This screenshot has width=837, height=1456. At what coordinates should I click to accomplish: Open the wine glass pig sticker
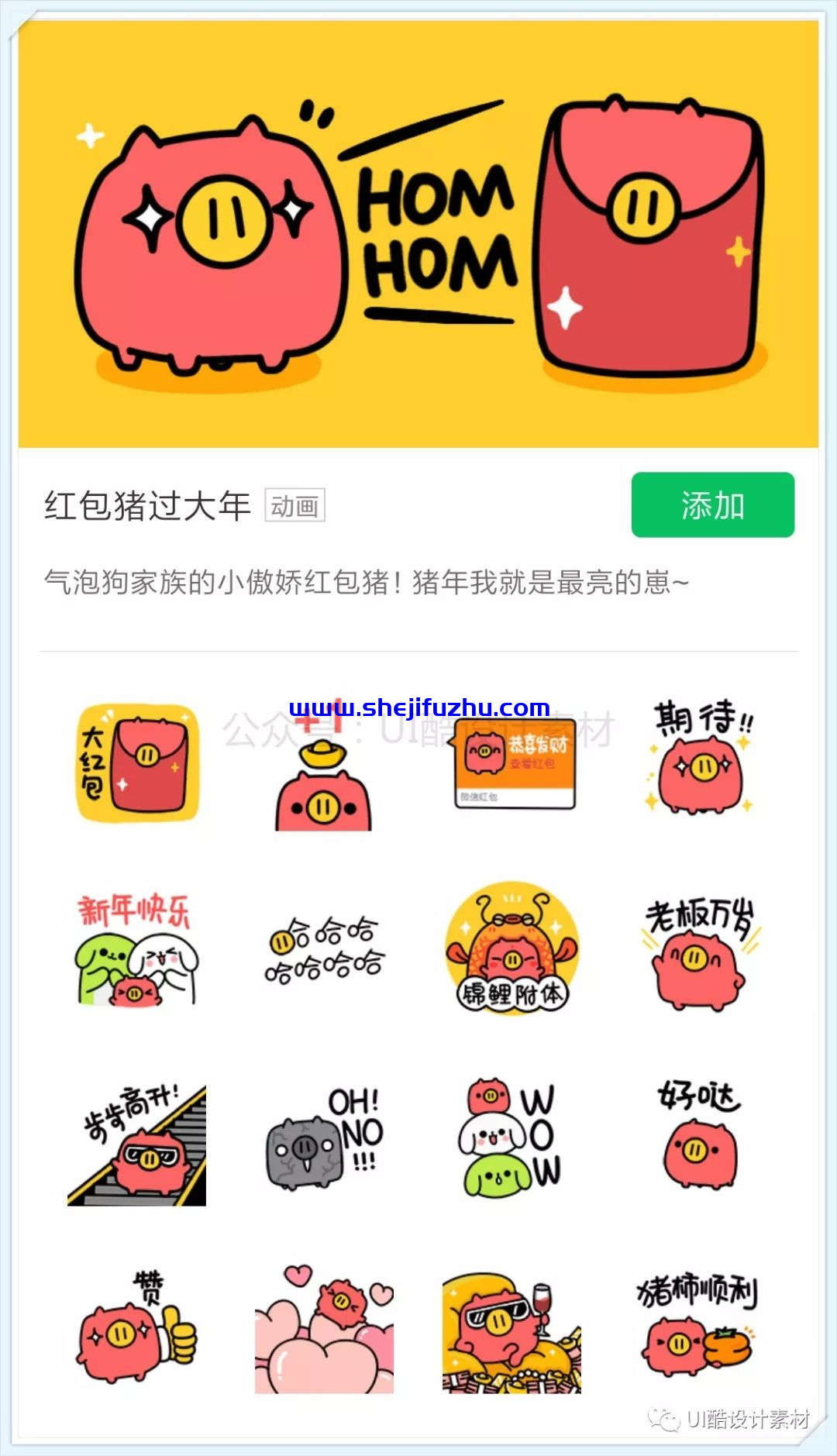(512, 1333)
